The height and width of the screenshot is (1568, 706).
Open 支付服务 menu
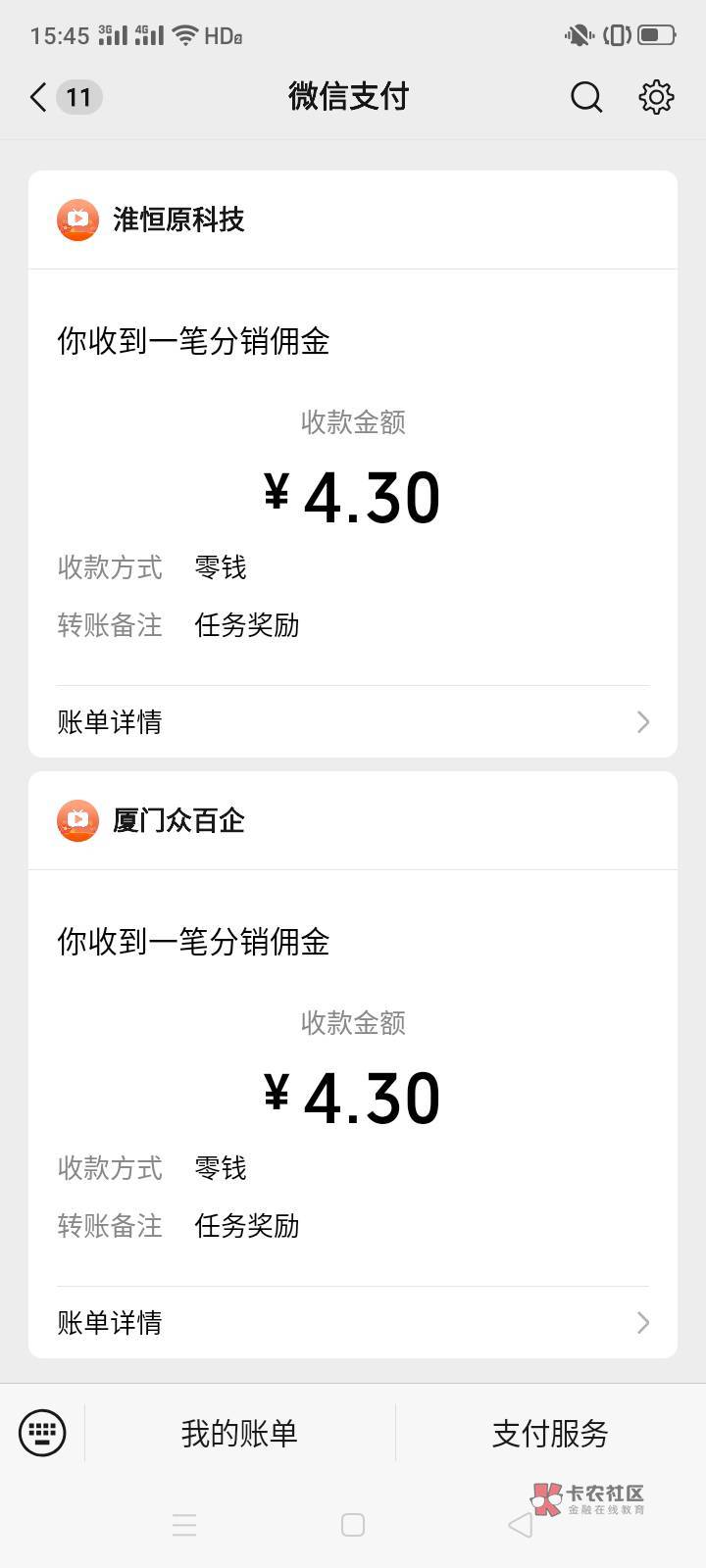550,1433
